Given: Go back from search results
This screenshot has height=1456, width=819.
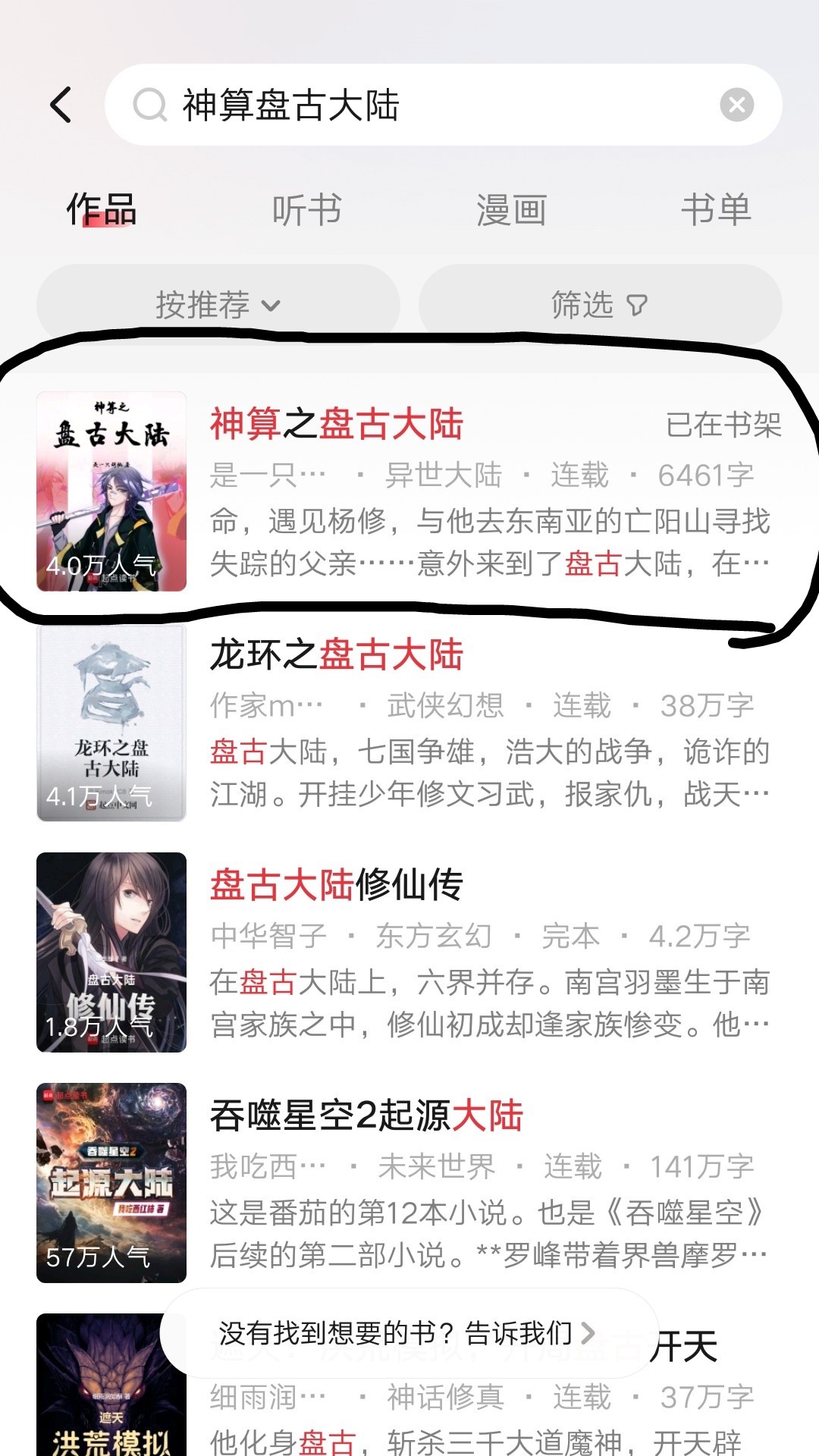Looking at the screenshot, I should 61,105.
